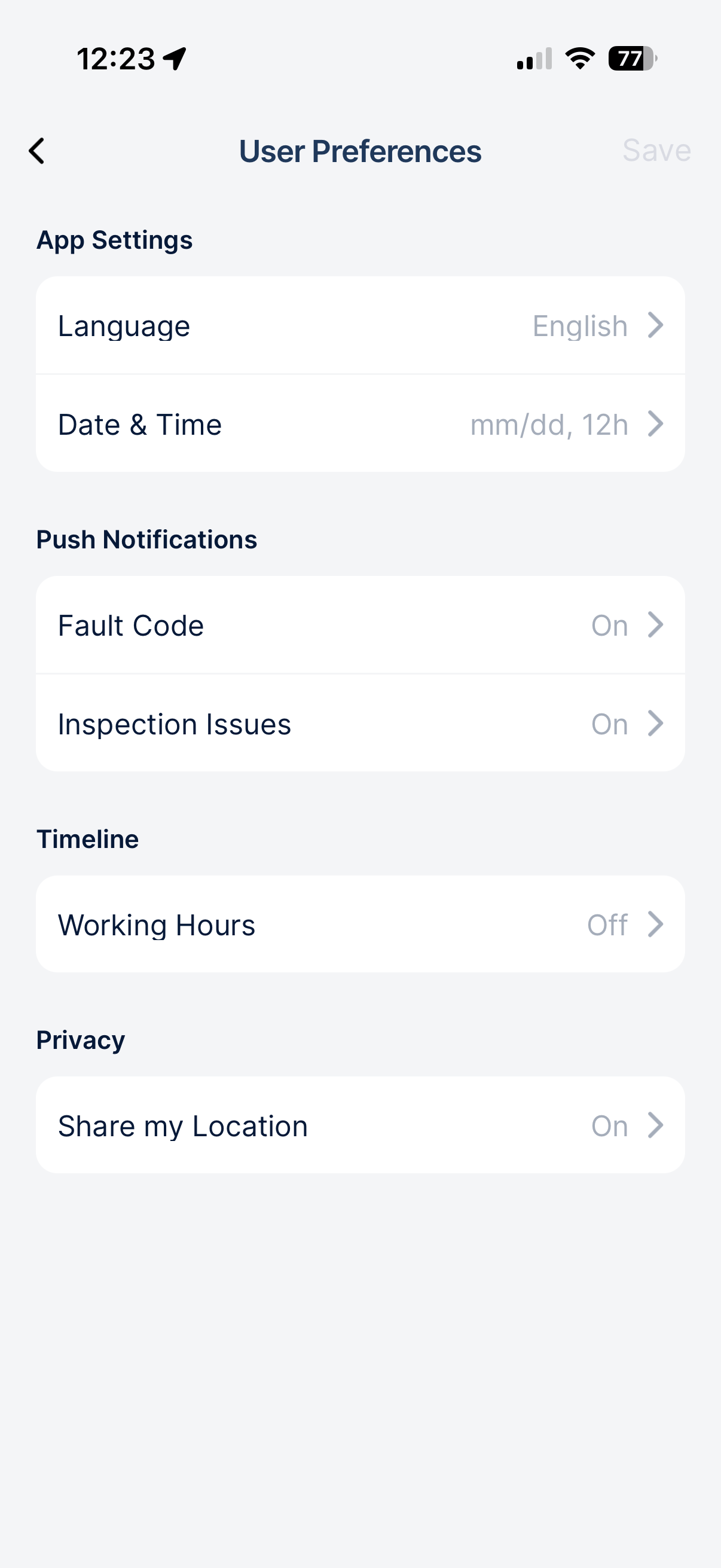
Task: Click the arrow next to Inspection Issues
Action: (656, 723)
